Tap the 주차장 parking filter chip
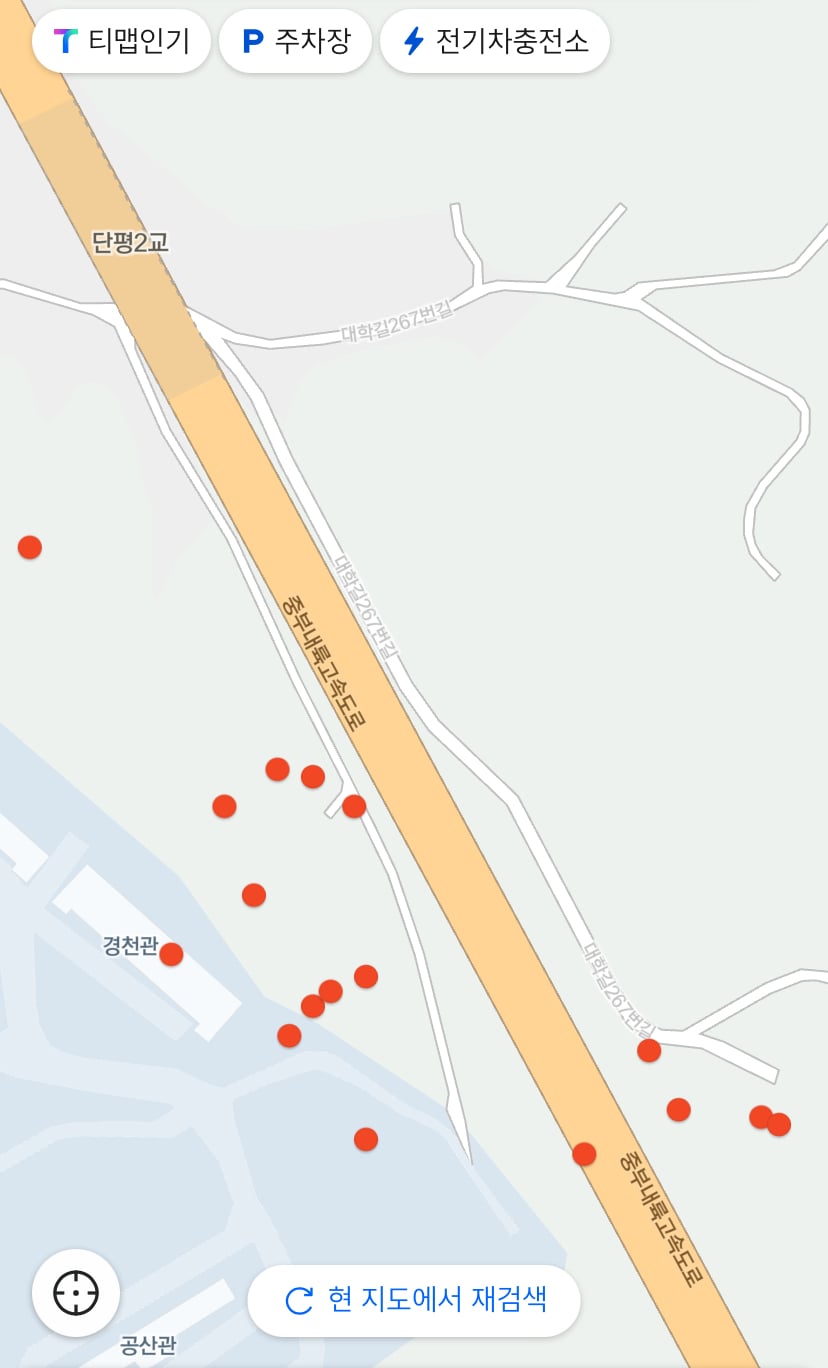This screenshot has height=1368, width=828. coord(296,41)
